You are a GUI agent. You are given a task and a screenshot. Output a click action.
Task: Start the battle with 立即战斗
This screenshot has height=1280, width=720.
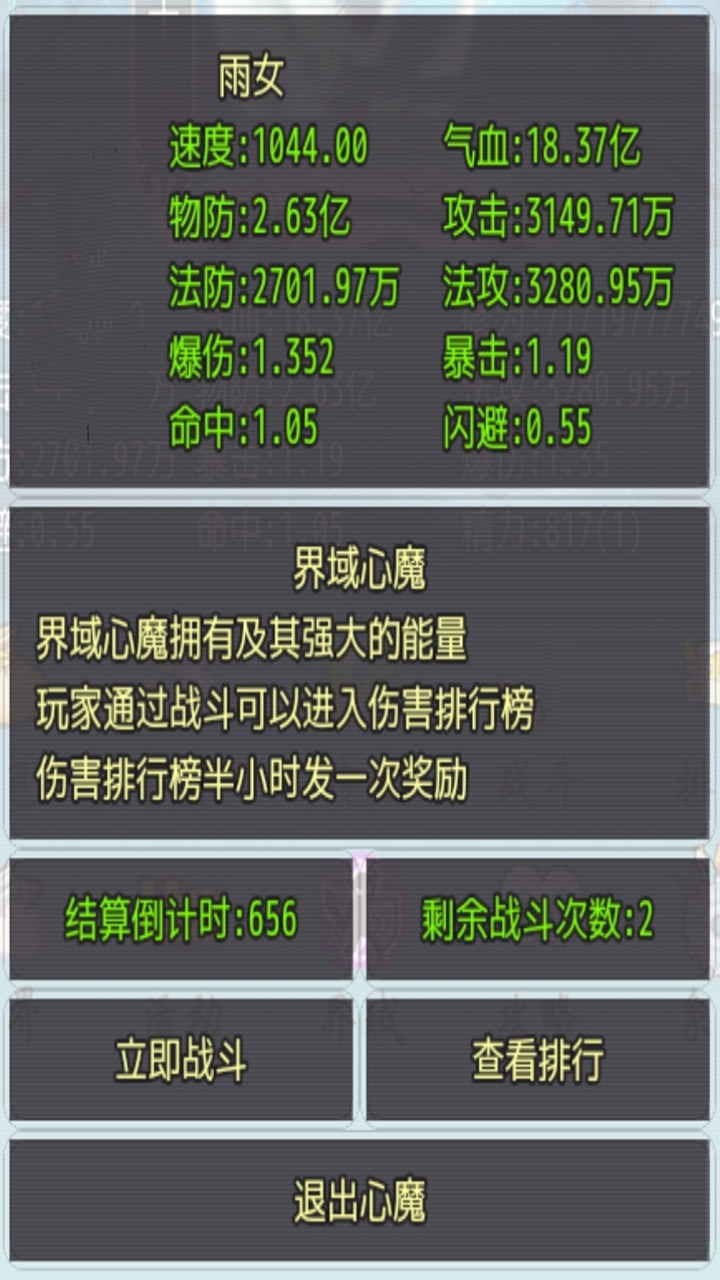[x=181, y=1060]
